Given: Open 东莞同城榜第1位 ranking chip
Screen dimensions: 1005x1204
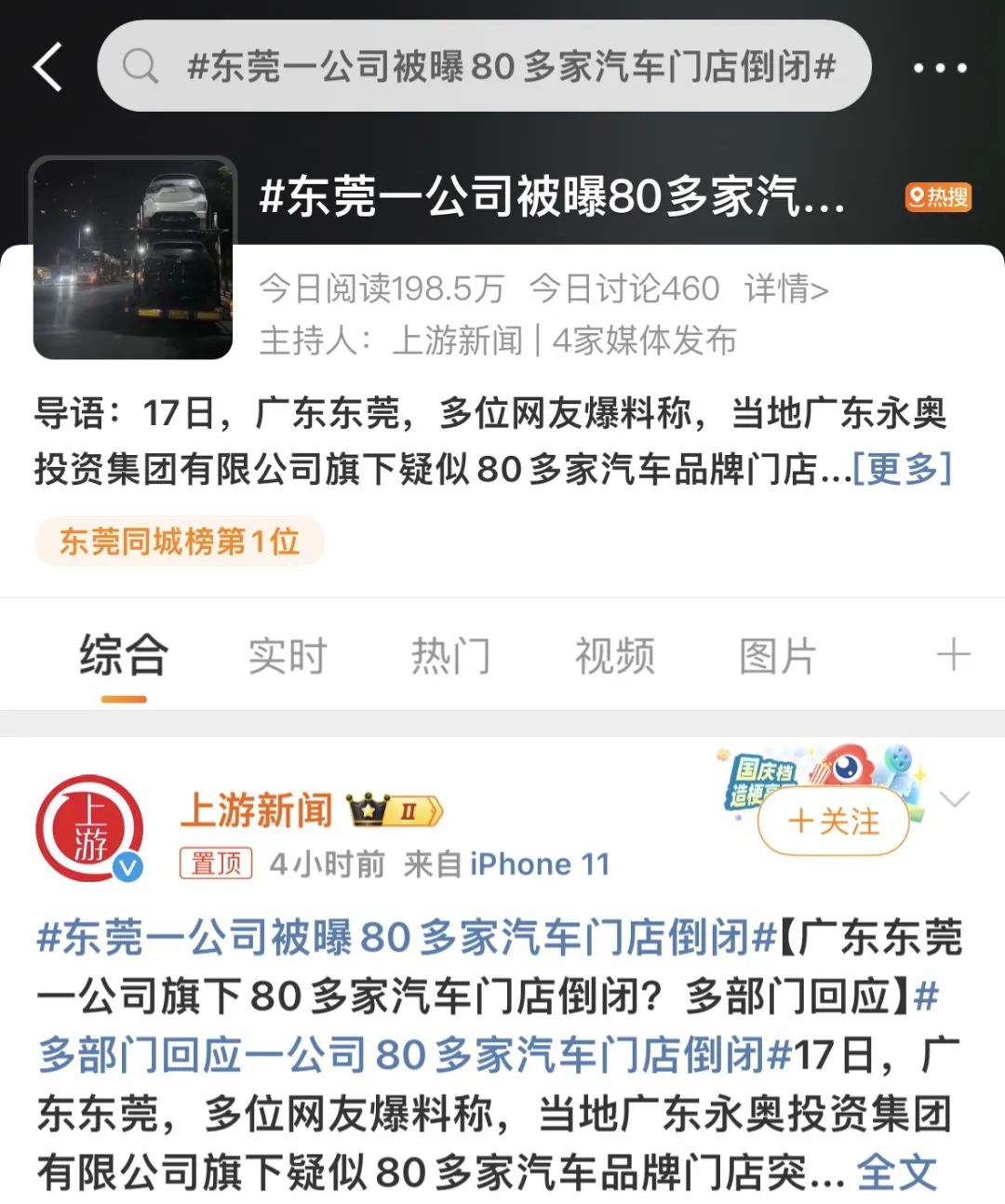Looking at the screenshot, I should pos(180,542).
